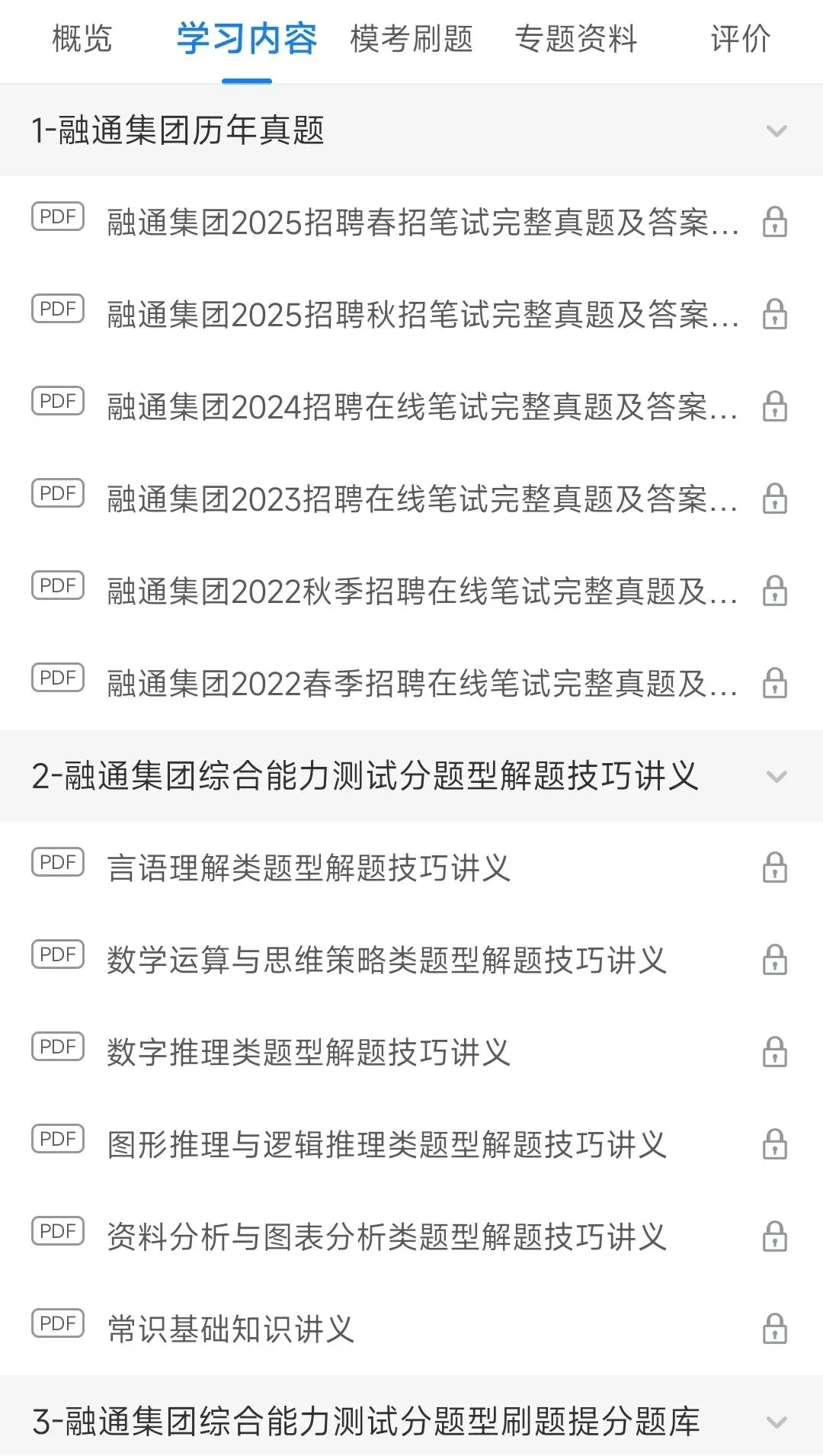
Task: Open 数学运算与思维策略类题型解题技巧讲义
Action: click(411, 960)
